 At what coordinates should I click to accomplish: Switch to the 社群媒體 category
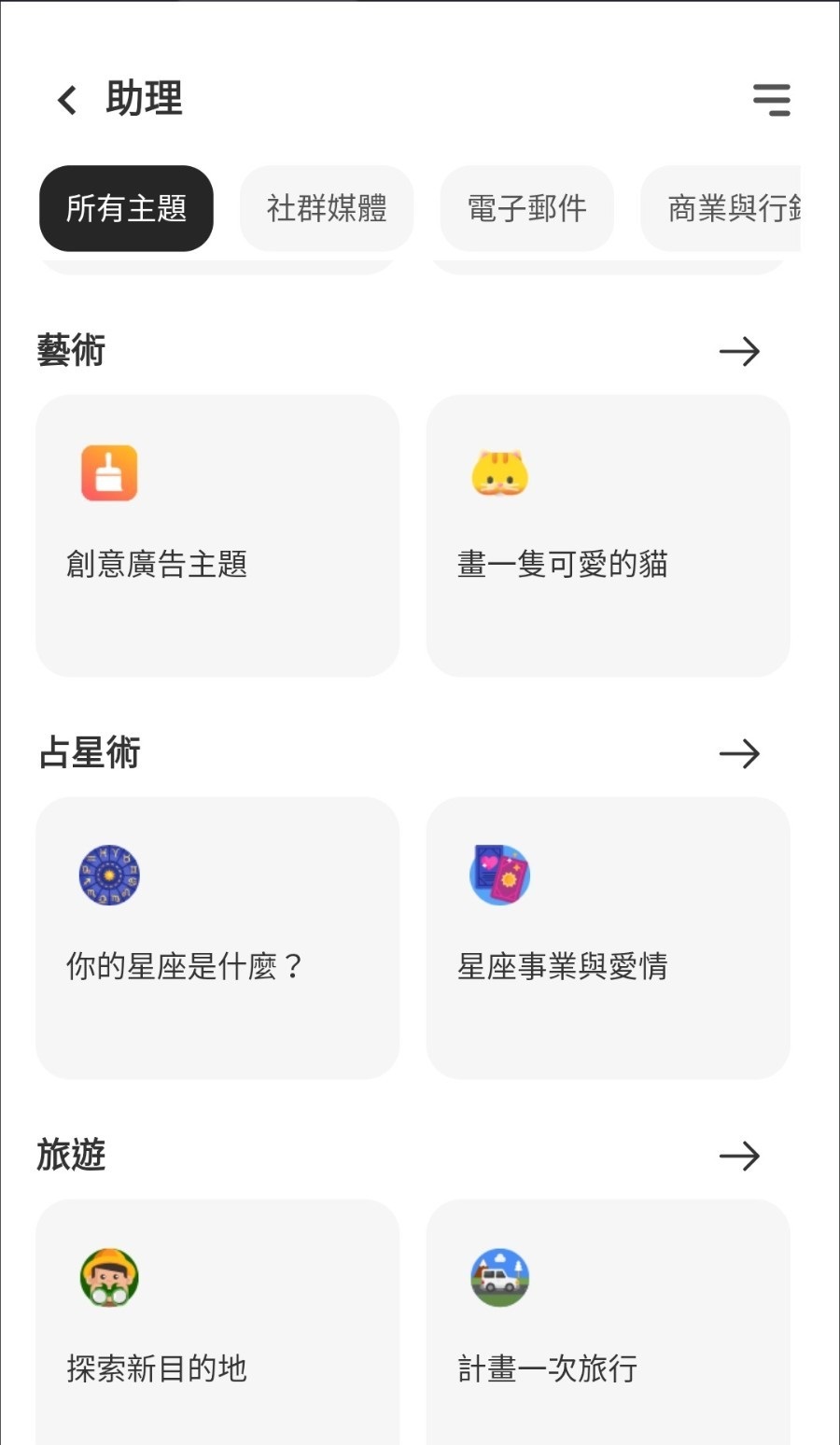click(327, 208)
